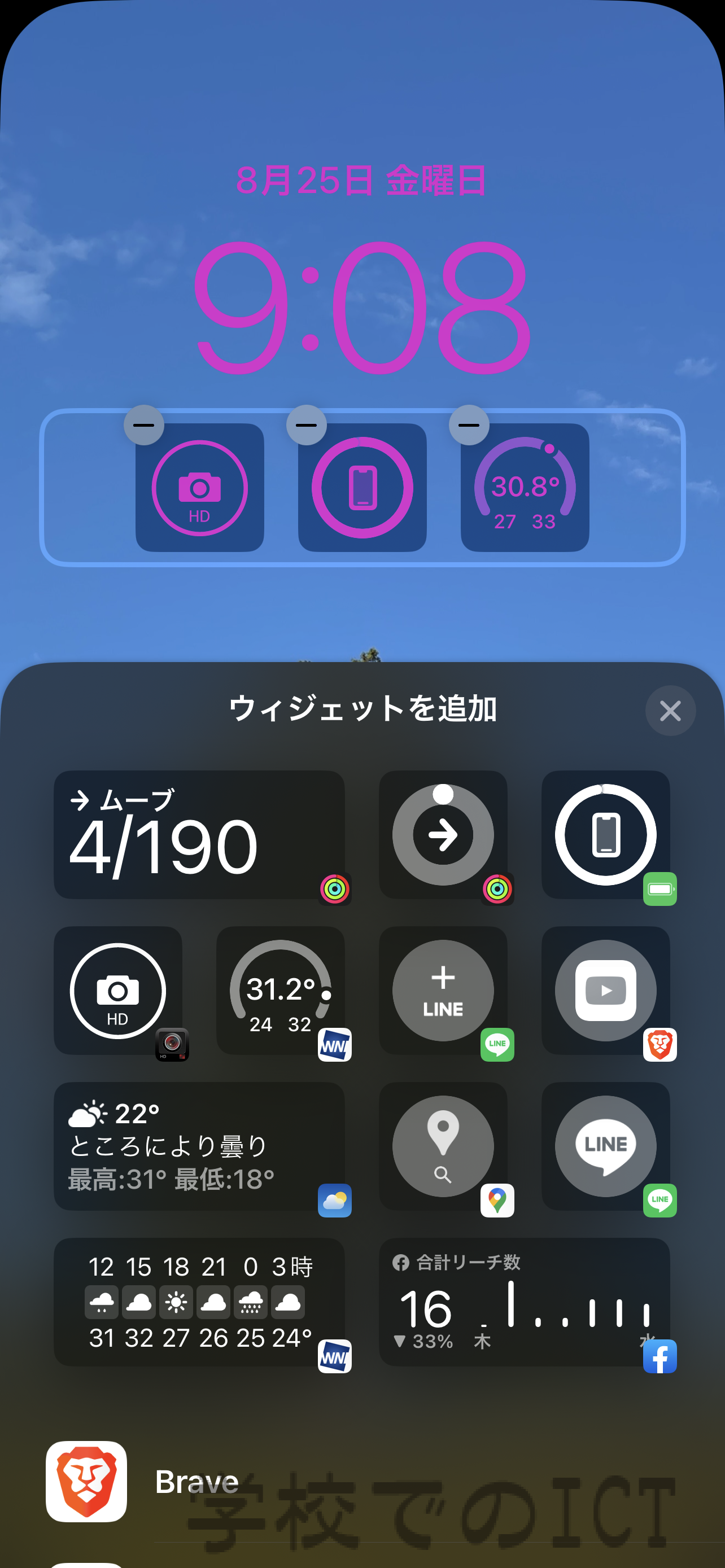Add the HD camera widget
This screenshot has width=725, height=1568.
tap(118, 991)
